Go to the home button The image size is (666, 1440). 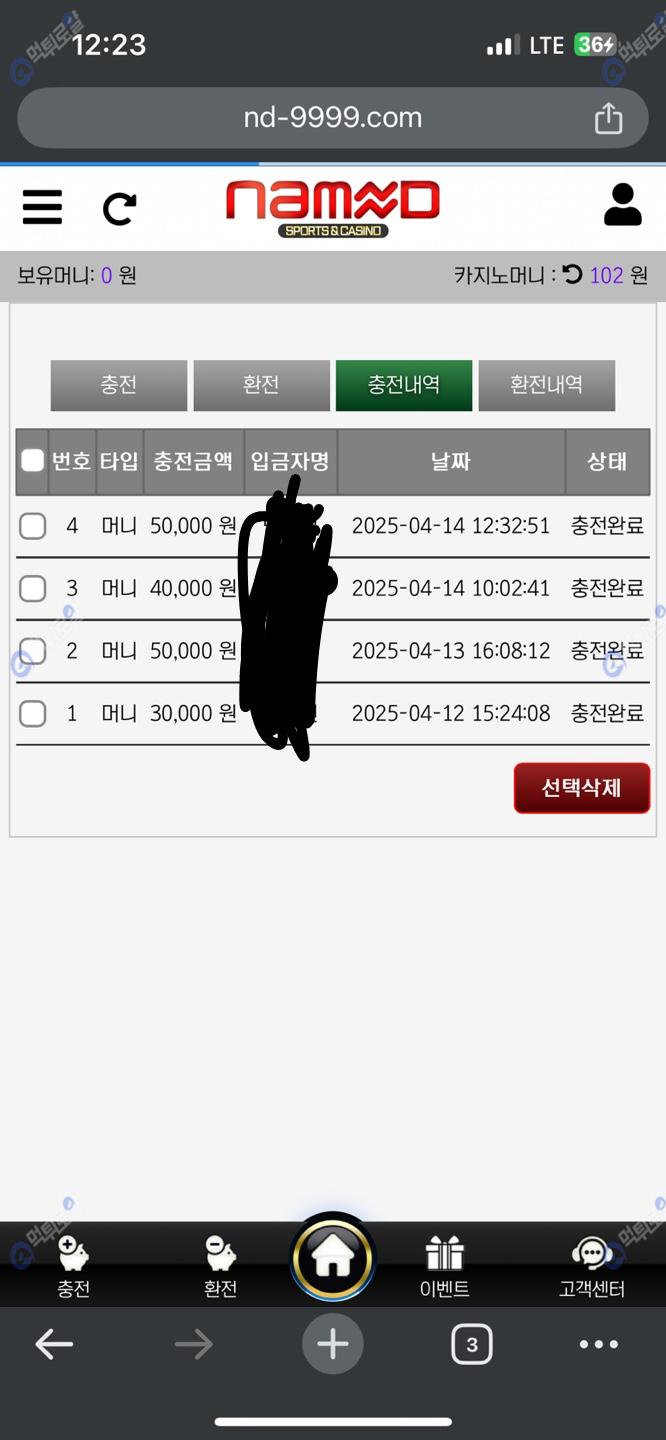click(x=332, y=1258)
